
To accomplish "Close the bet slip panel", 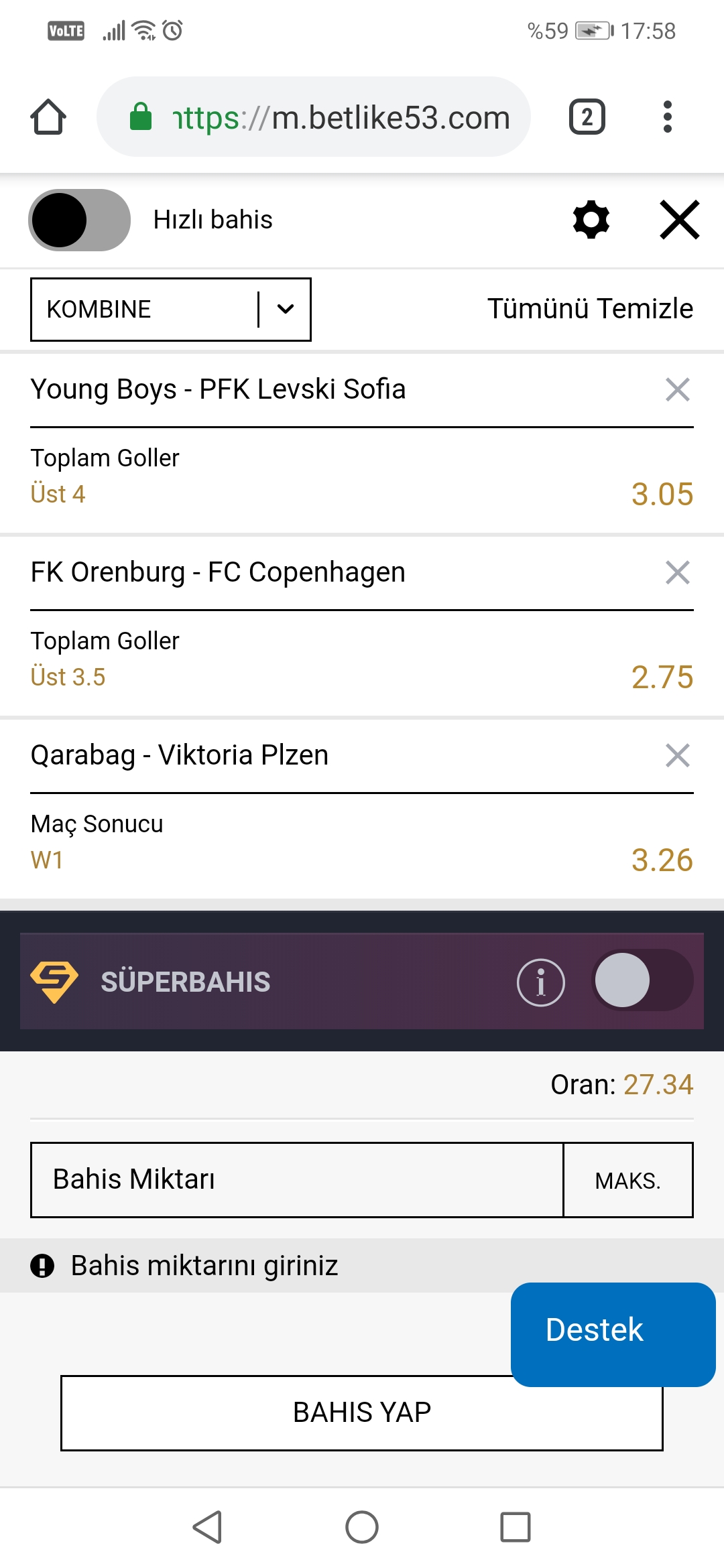I will (x=679, y=220).
